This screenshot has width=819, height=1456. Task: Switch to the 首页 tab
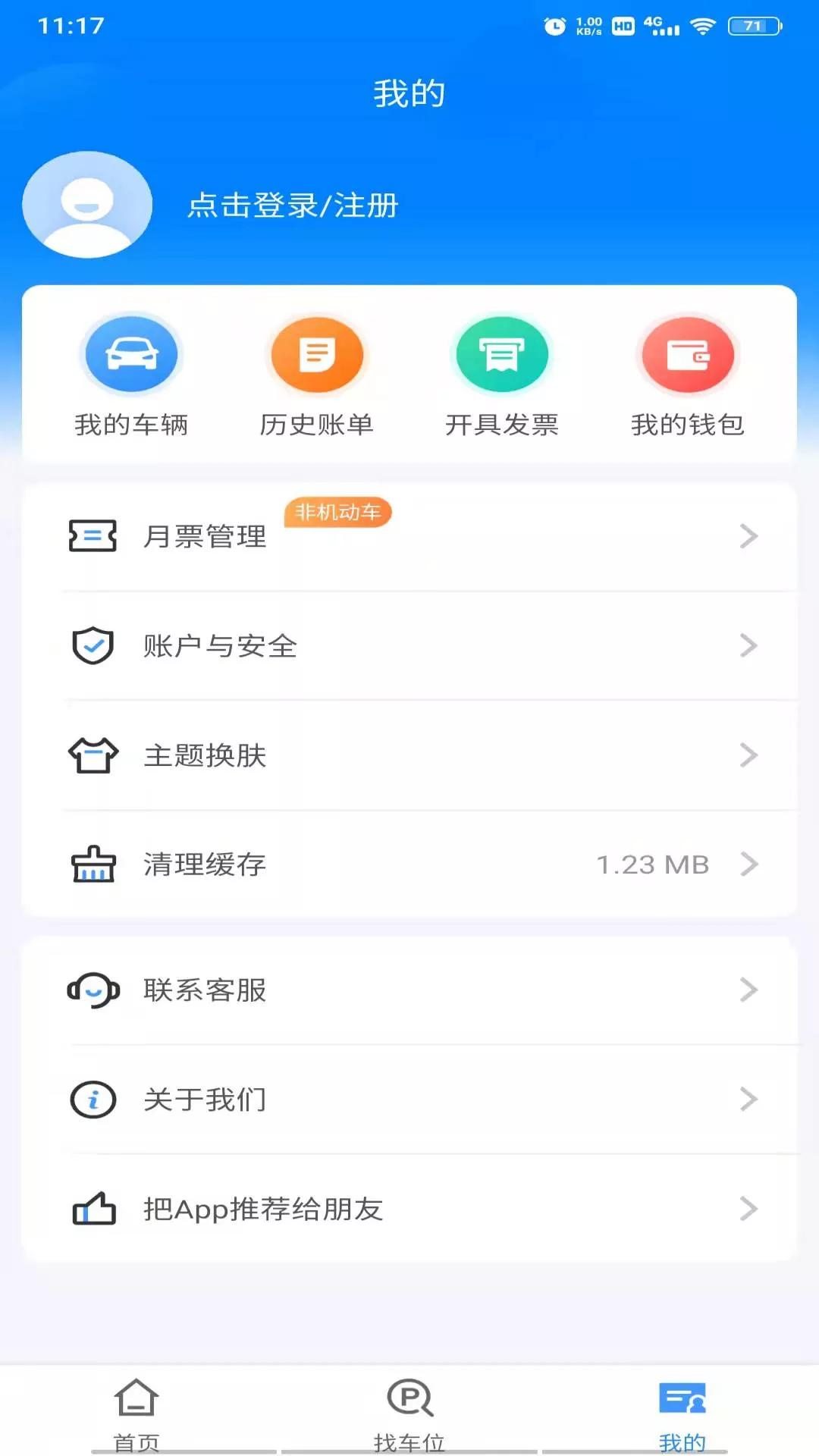tap(136, 1412)
